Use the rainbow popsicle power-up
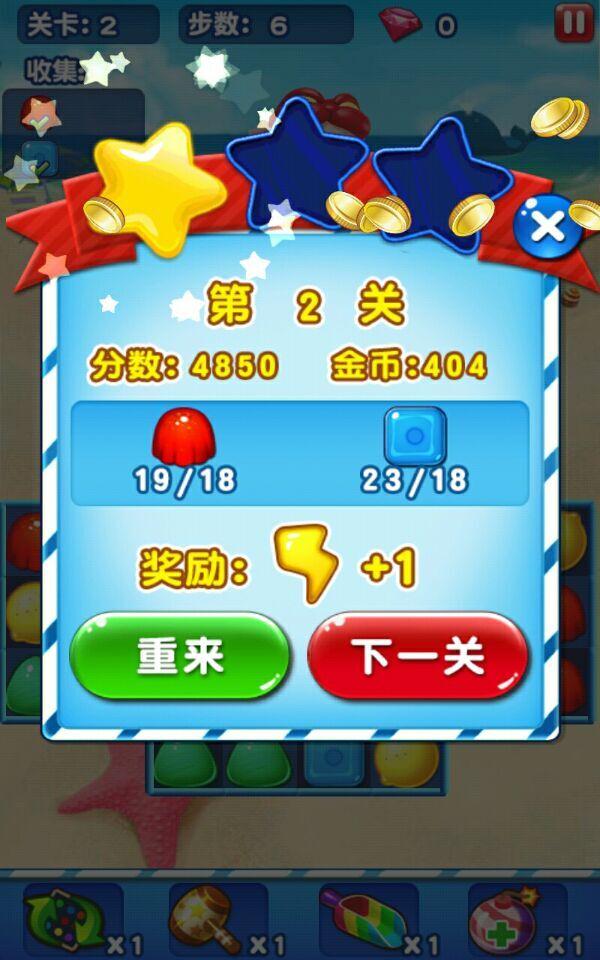 [356, 918]
